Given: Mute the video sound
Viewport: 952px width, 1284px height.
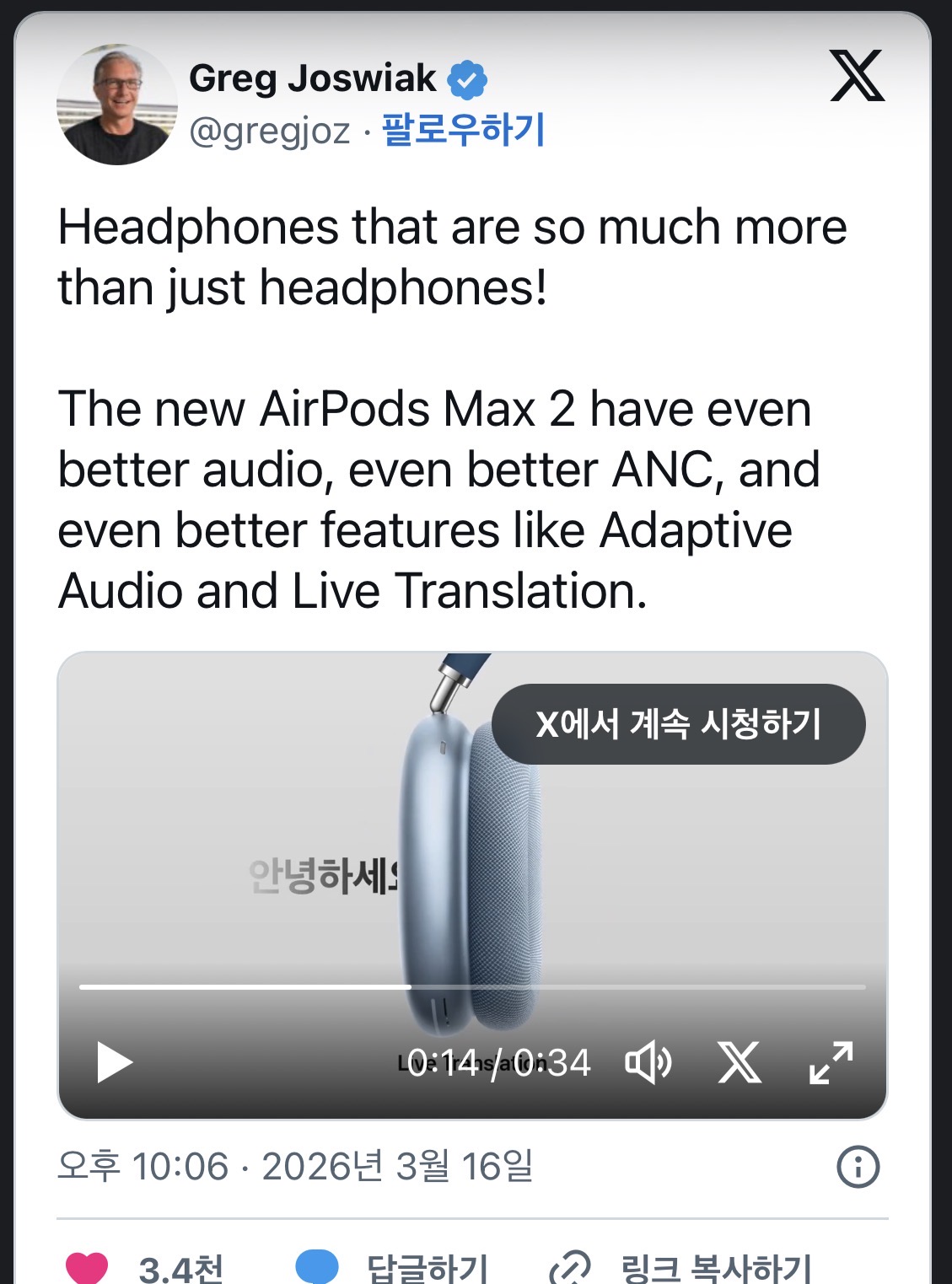Looking at the screenshot, I should click(648, 1062).
